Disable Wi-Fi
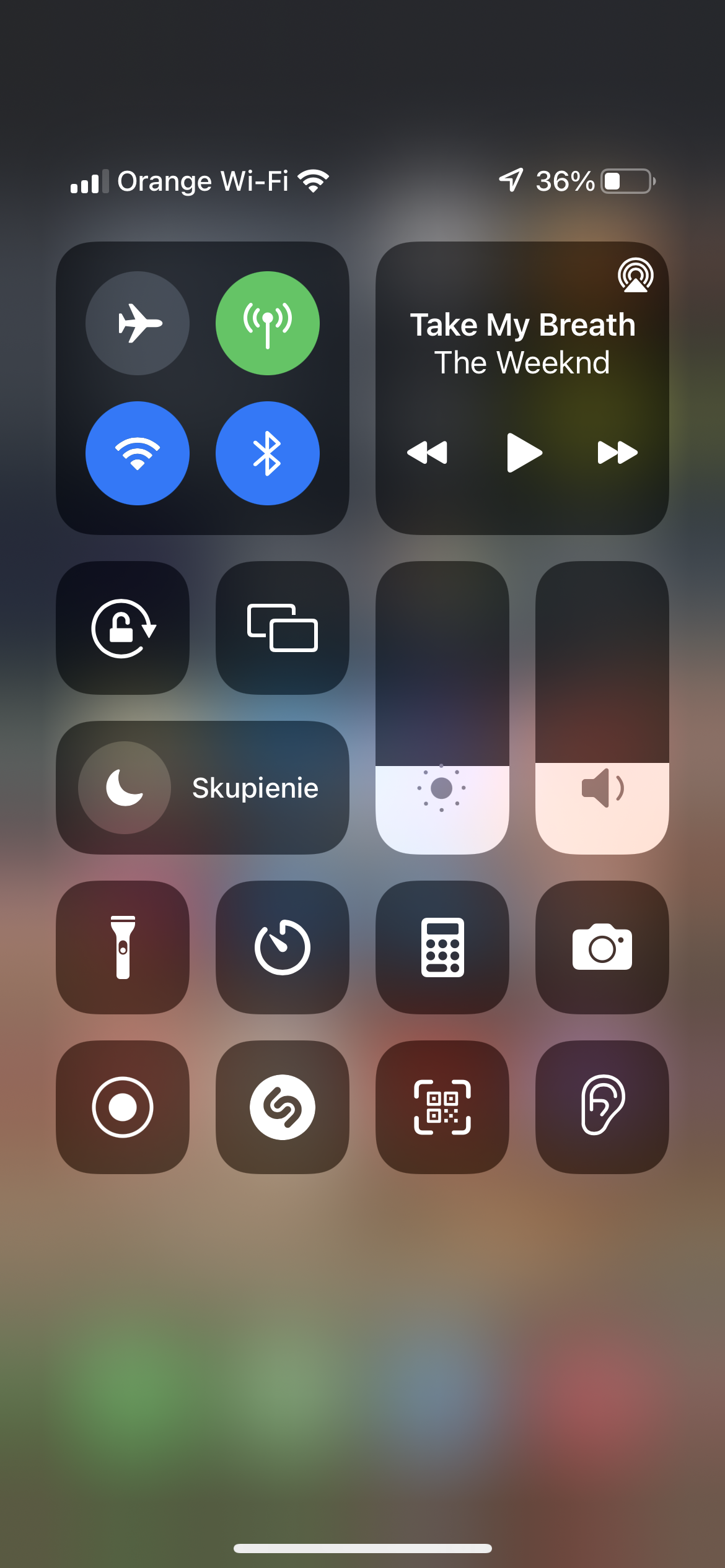 click(x=138, y=453)
